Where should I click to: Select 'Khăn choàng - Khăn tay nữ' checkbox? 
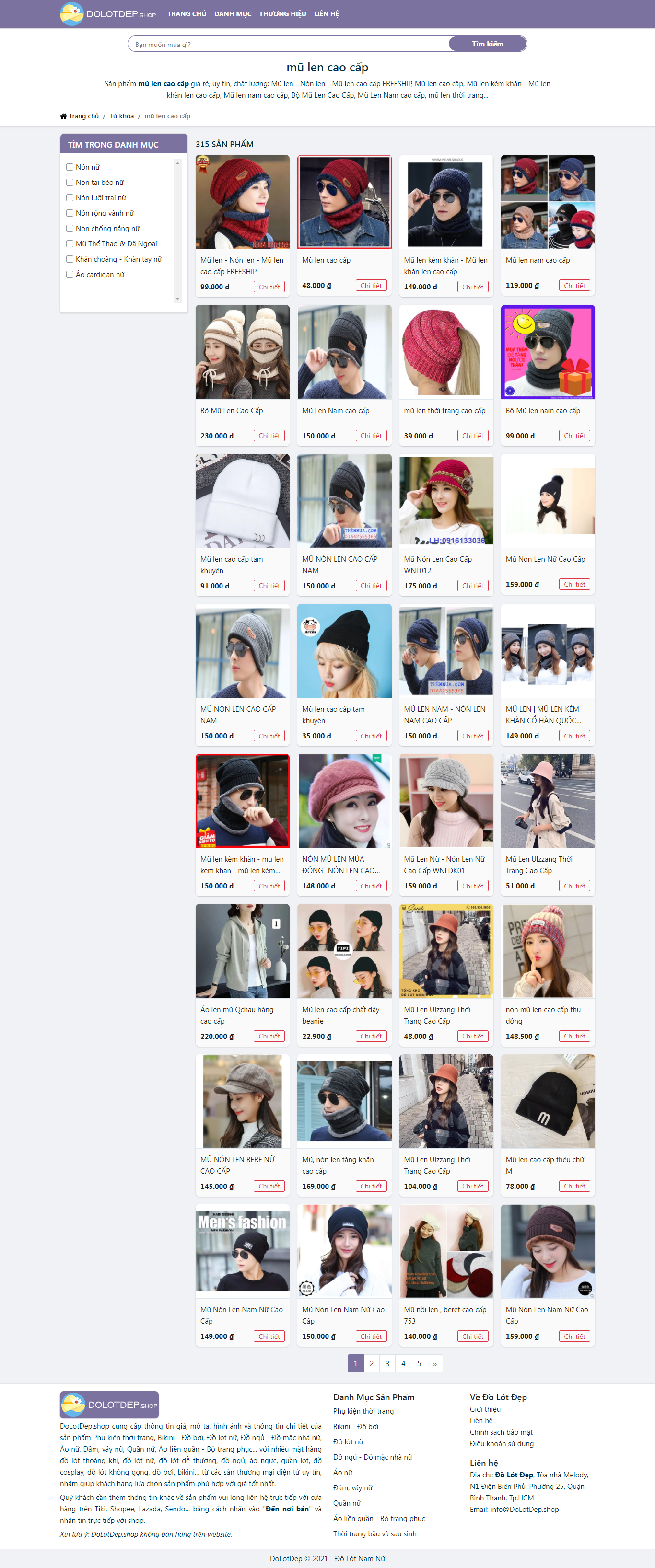(70, 259)
